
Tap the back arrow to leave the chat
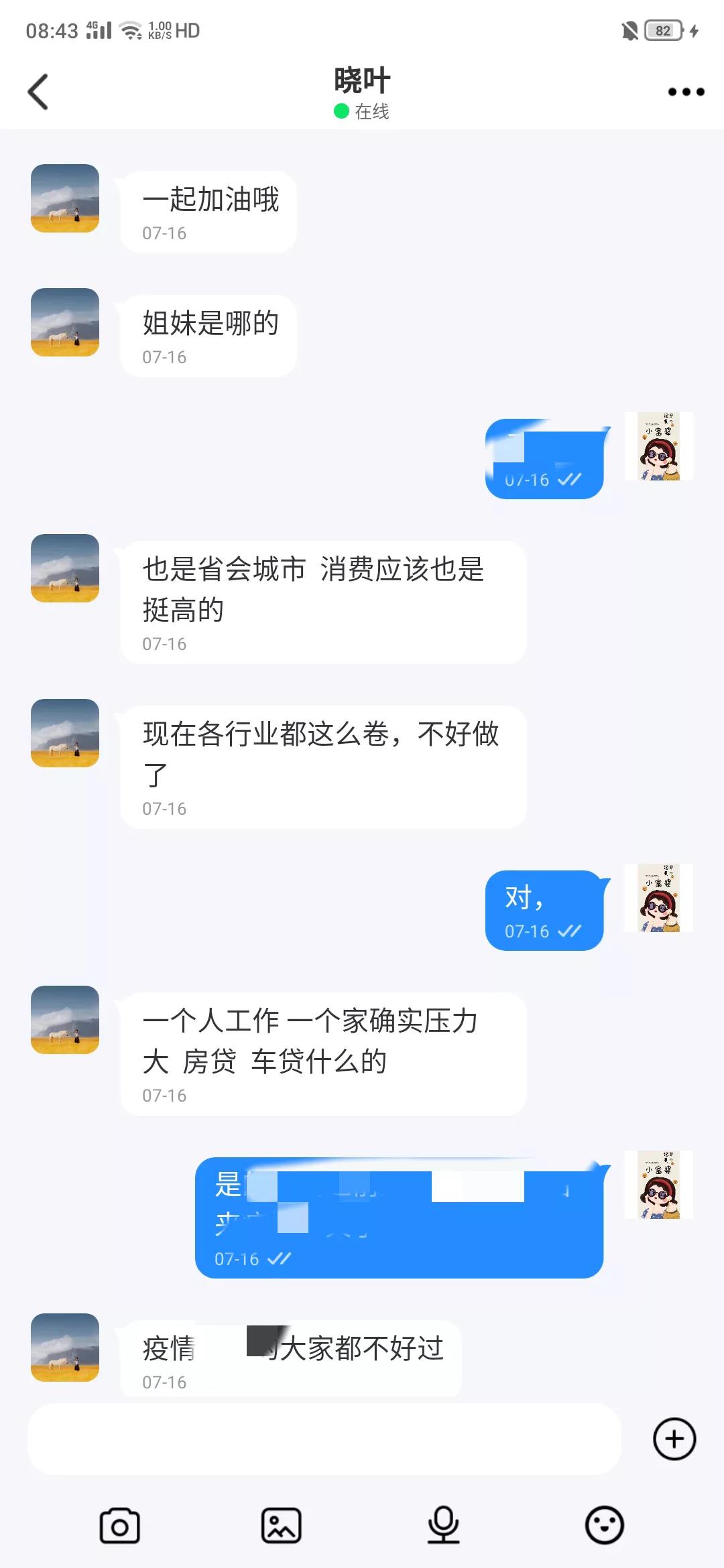38,91
